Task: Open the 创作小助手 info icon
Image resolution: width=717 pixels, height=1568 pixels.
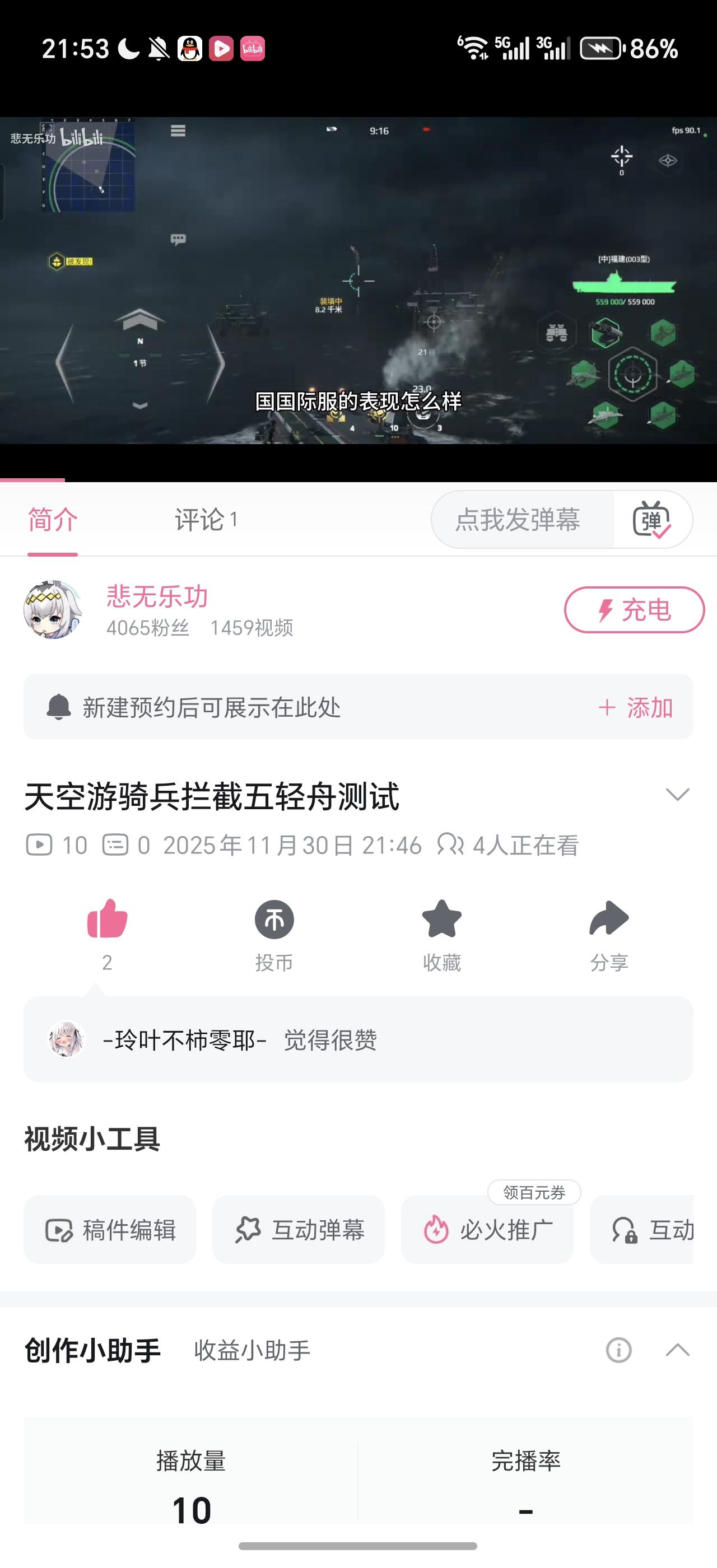Action: 618,1351
